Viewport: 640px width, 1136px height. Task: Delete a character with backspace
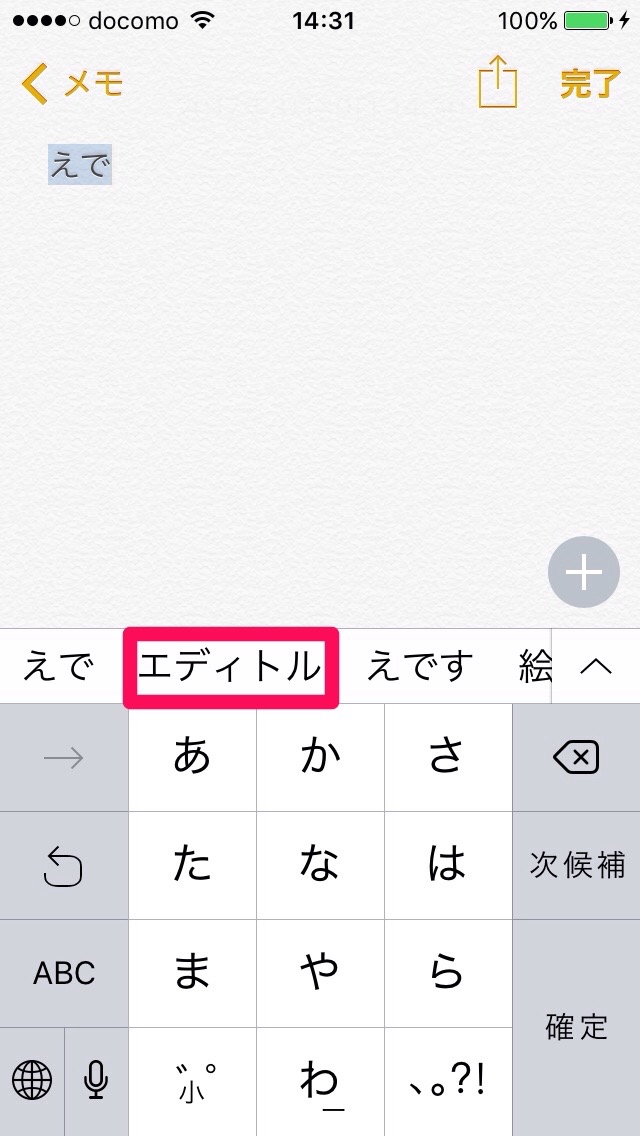coord(576,758)
